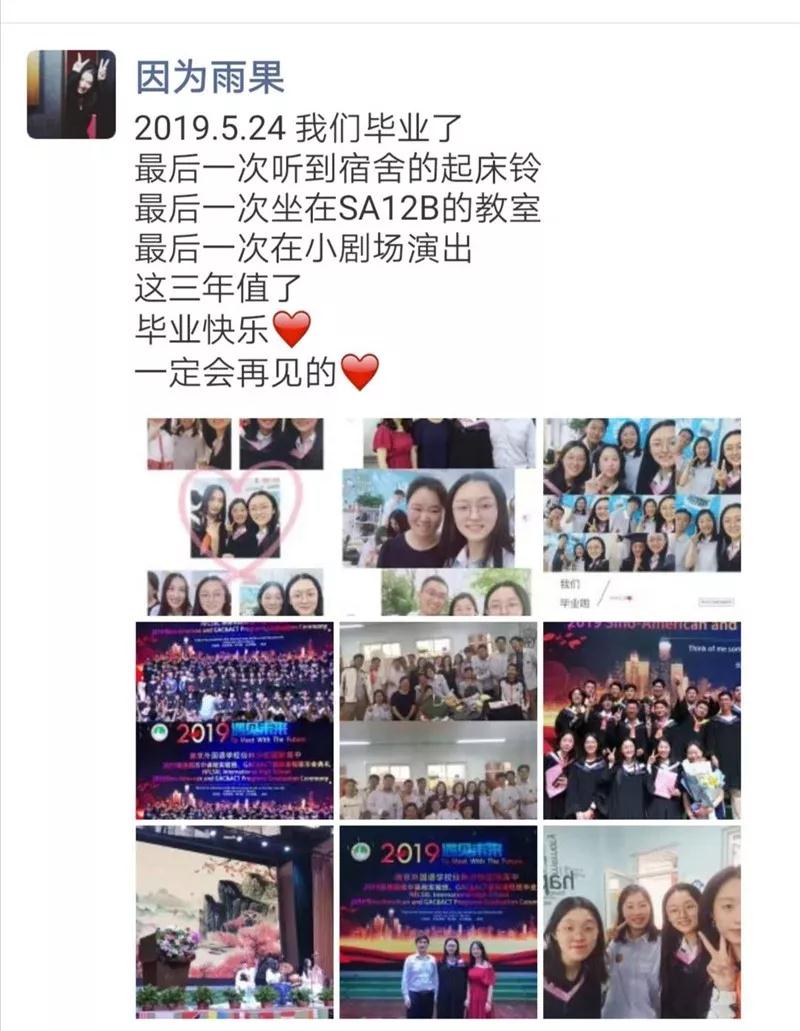Open the username link 因为雨果
The width and height of the screenshot is (800, 1031).
[210, 77]
